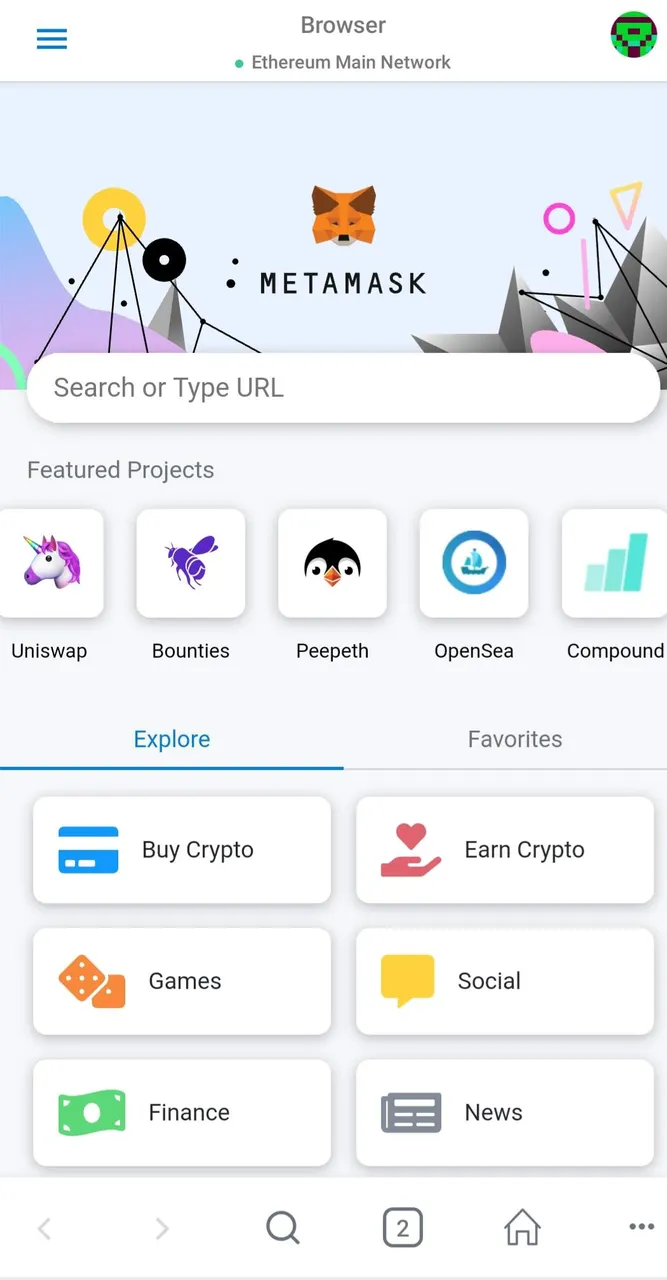Viewport: 667px width, 1280px height.
Task: View the open browser tabs
Action: (402, 1227)
